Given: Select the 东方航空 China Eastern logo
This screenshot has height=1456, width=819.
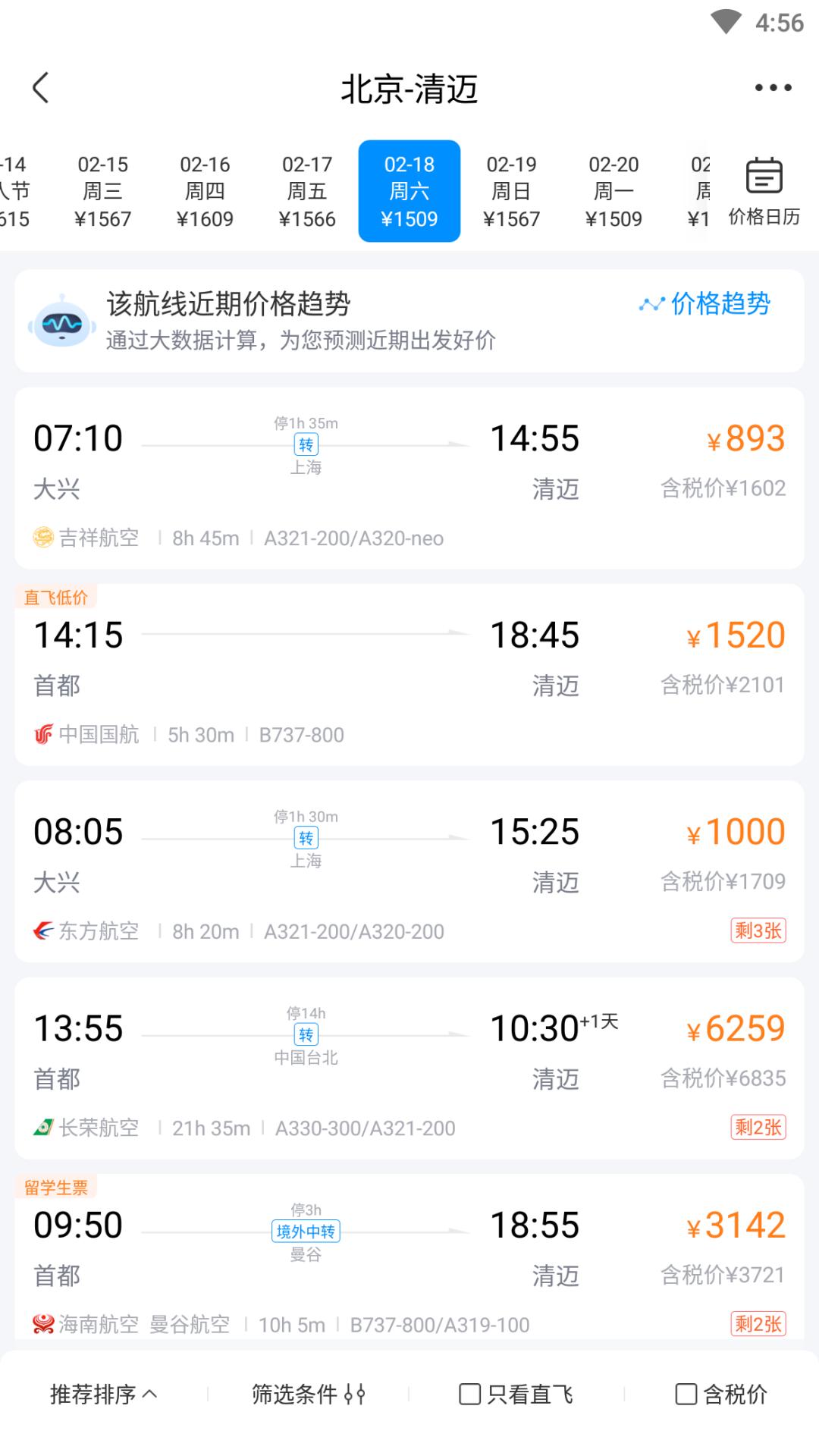Looking at the screenshot, I should (43, 931).
